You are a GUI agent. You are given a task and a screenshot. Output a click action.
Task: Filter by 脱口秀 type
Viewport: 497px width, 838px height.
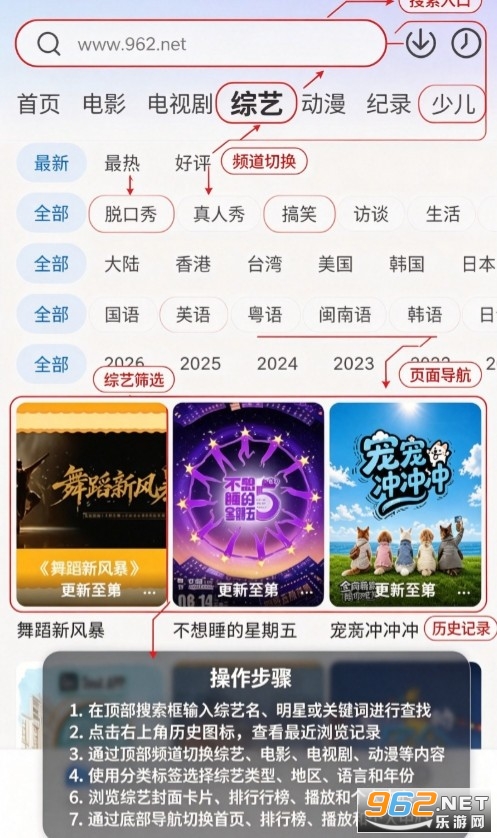pos(131,214)
